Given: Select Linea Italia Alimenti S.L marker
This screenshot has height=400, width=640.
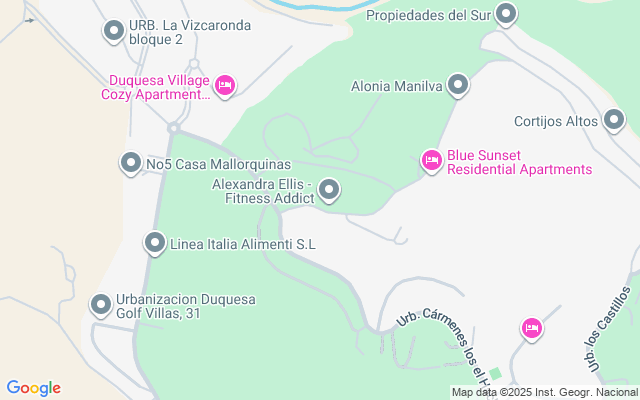Looking at the screenshot, I should pos(155,242).
